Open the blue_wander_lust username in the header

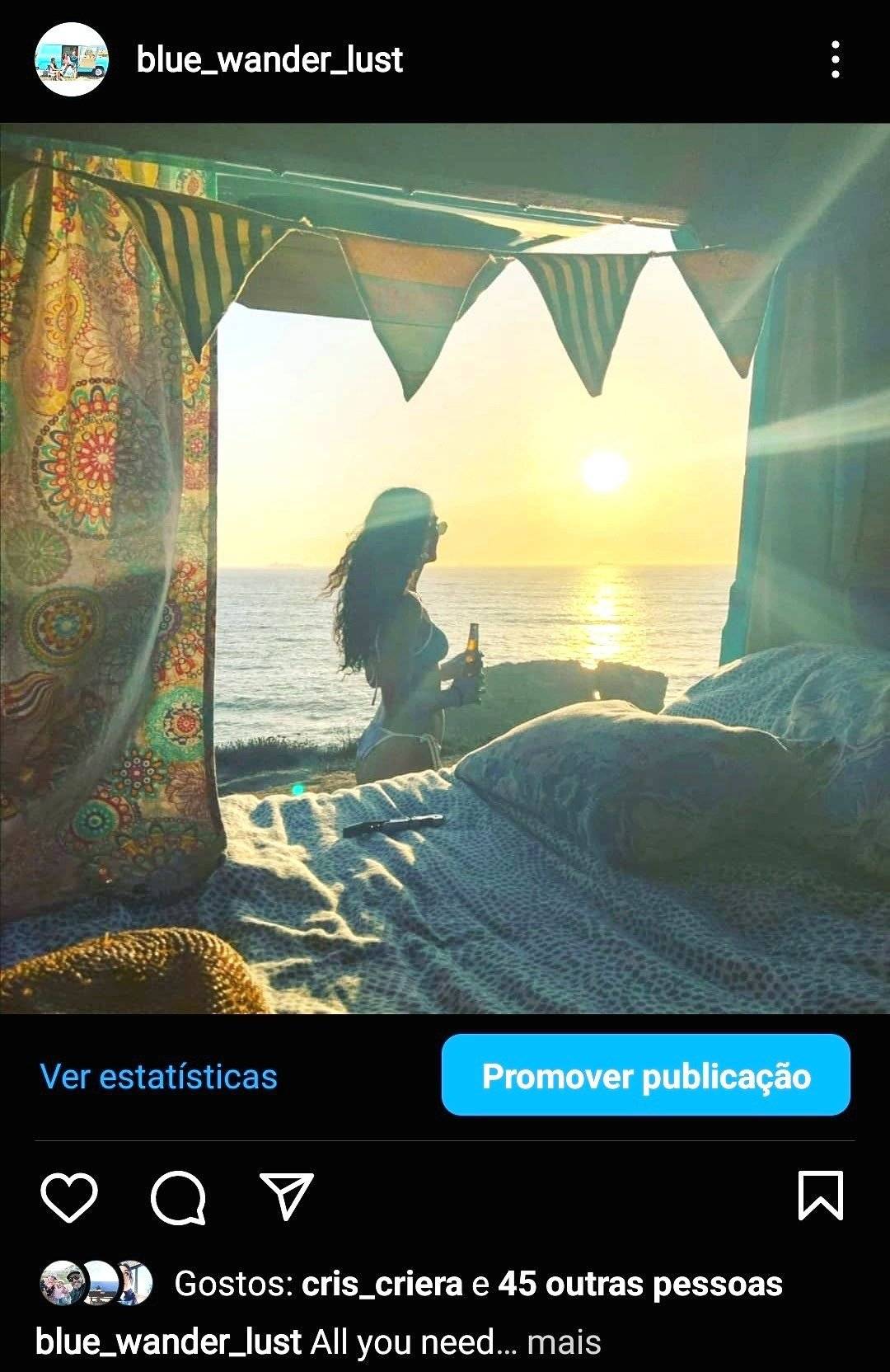pyautogui.click(x=269, y=60)
